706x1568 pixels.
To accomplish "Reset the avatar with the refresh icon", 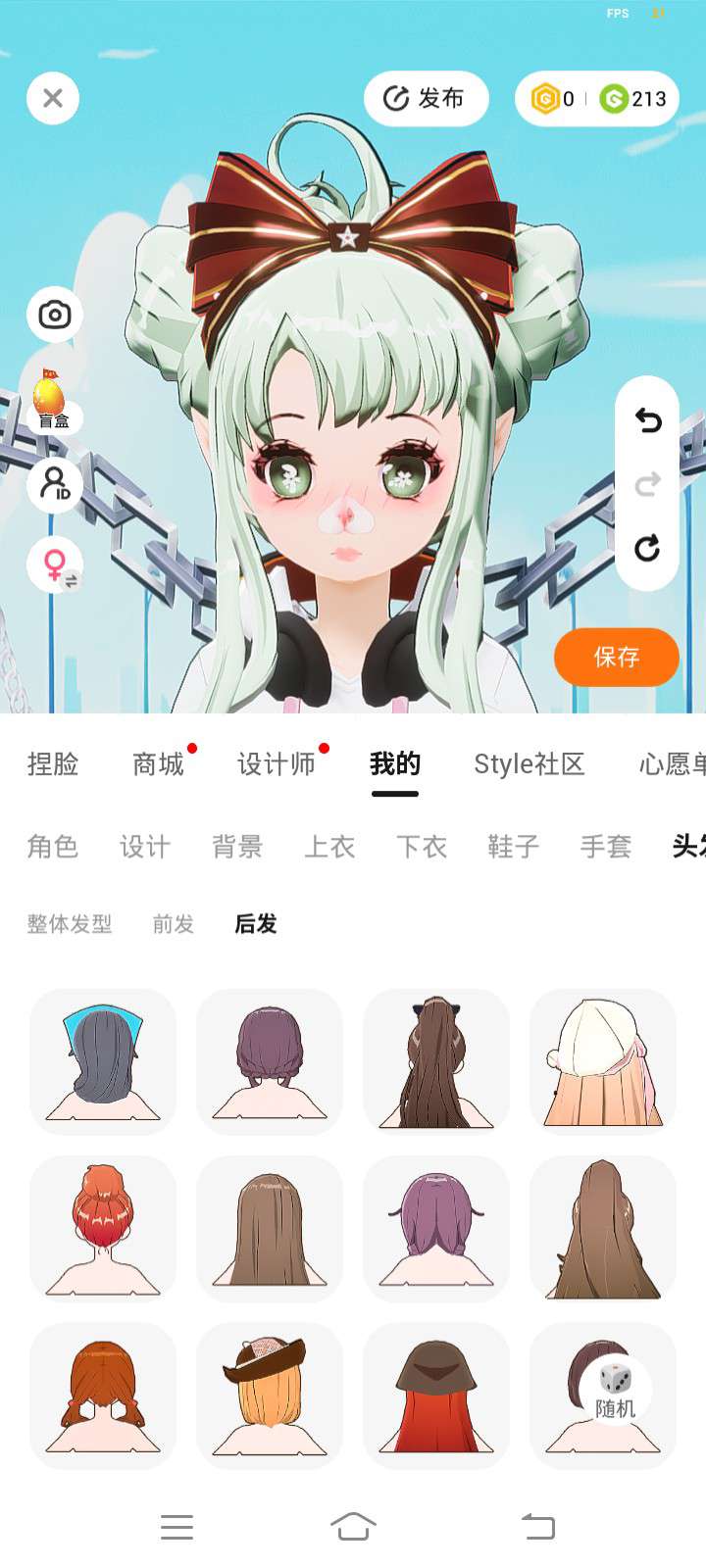I will pos(647,548).
